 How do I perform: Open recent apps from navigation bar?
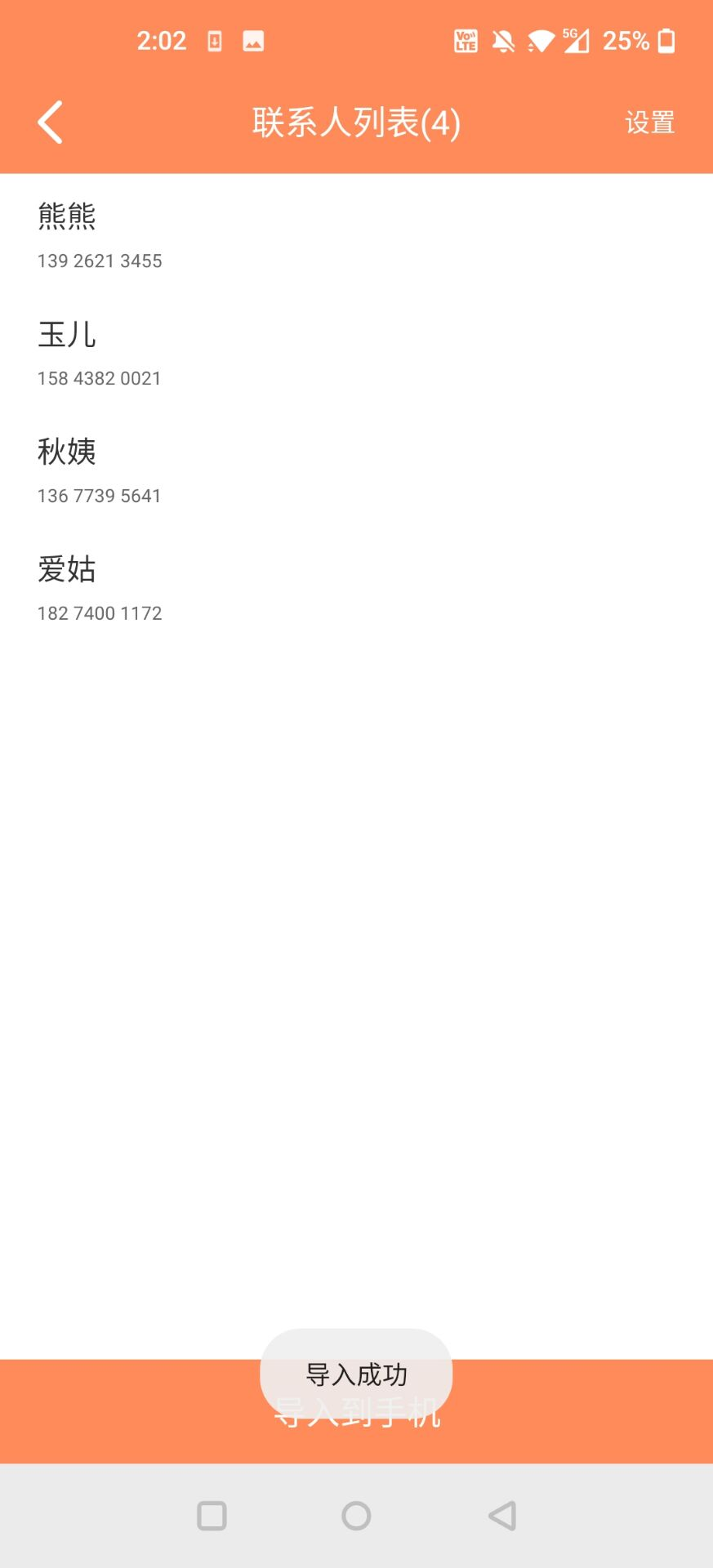212,1516
